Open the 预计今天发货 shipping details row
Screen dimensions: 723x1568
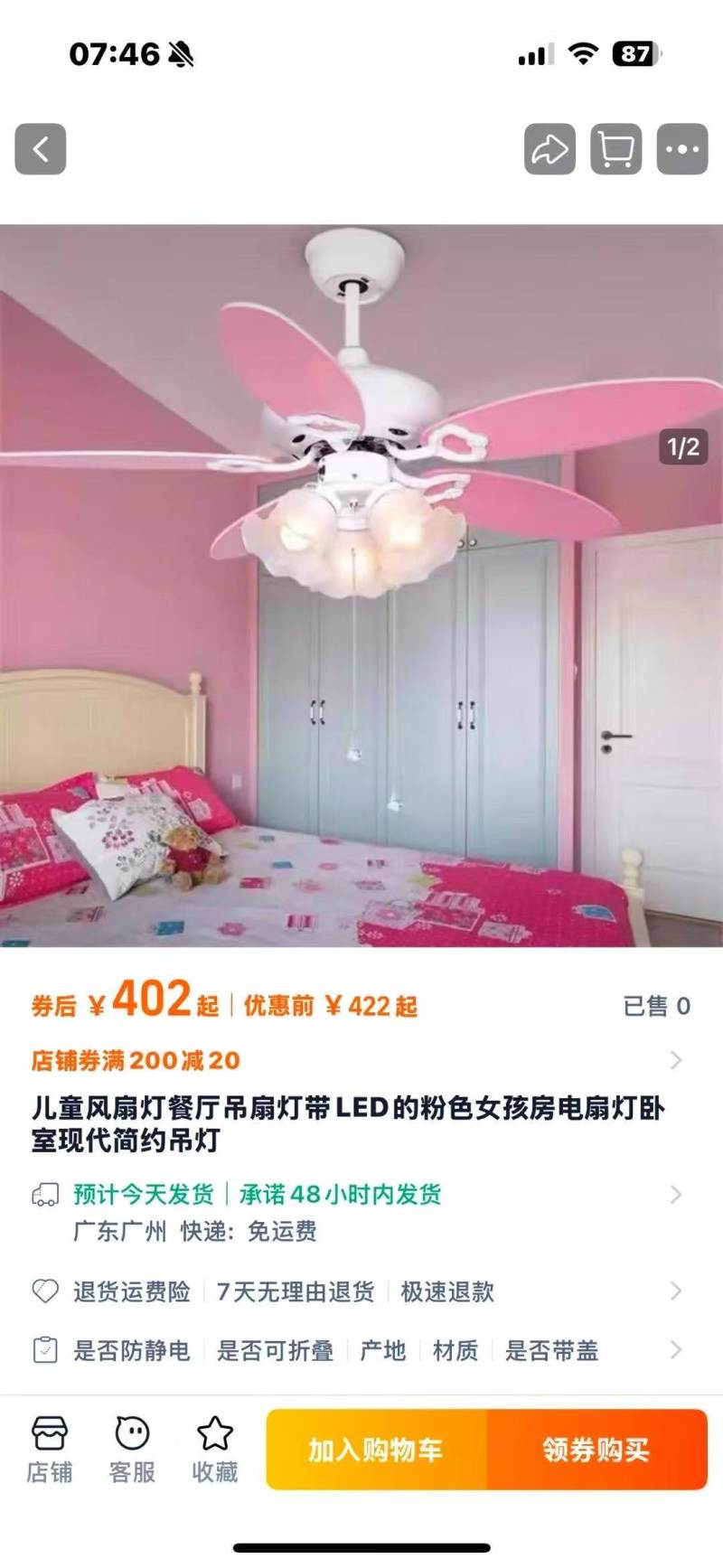361,1213
